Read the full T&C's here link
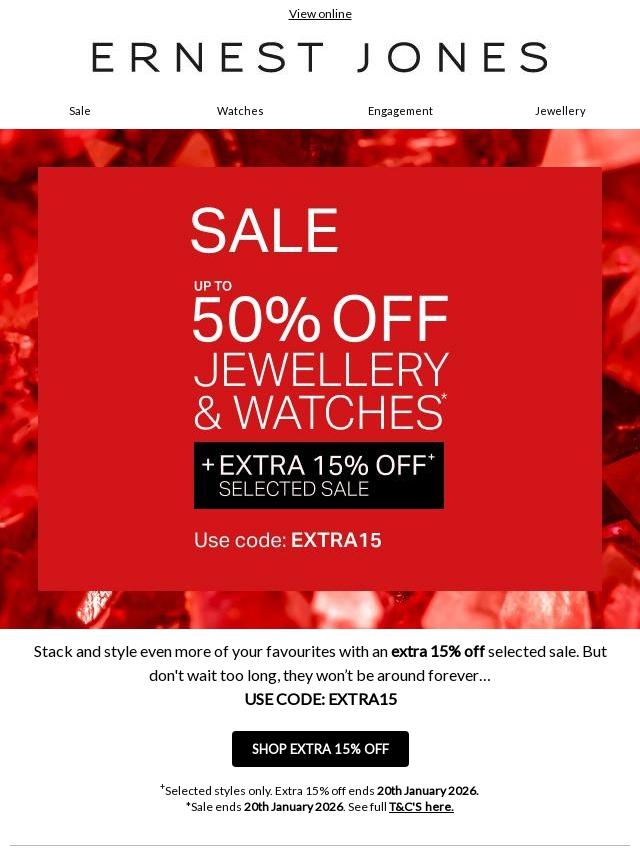 click(421, 806)
